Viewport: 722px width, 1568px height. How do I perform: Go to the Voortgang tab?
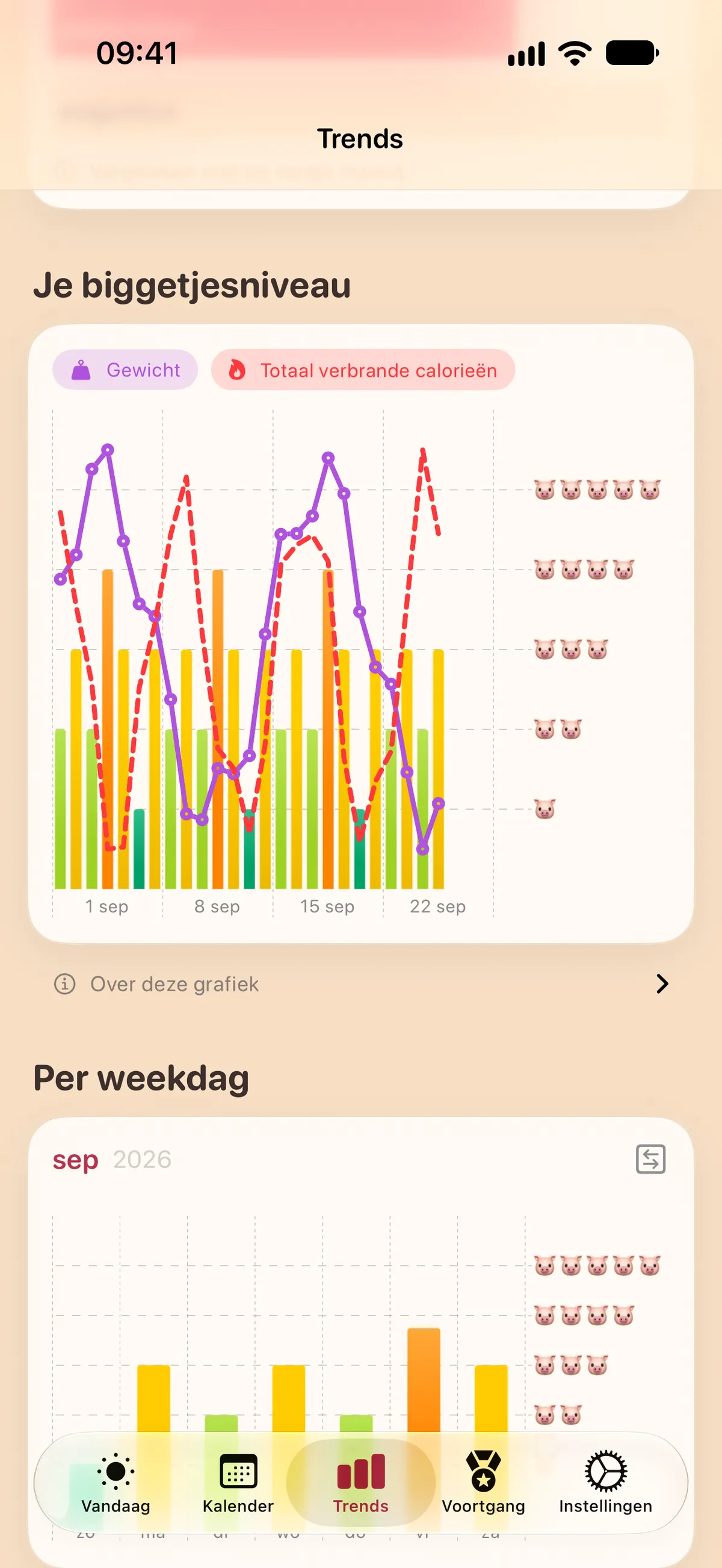click(483, 1483)
